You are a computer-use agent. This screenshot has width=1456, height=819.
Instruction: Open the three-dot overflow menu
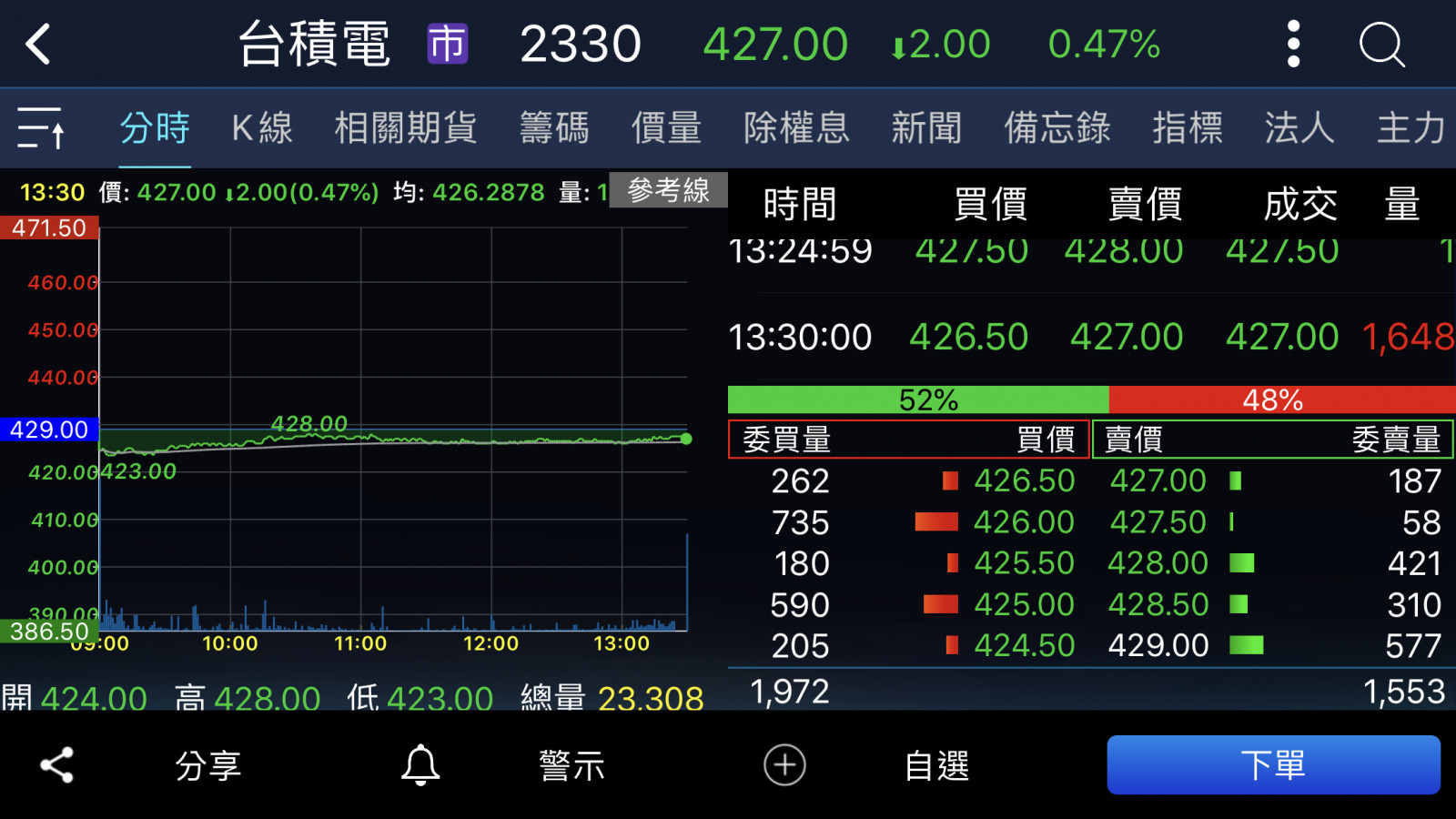tap(1293, 44)
